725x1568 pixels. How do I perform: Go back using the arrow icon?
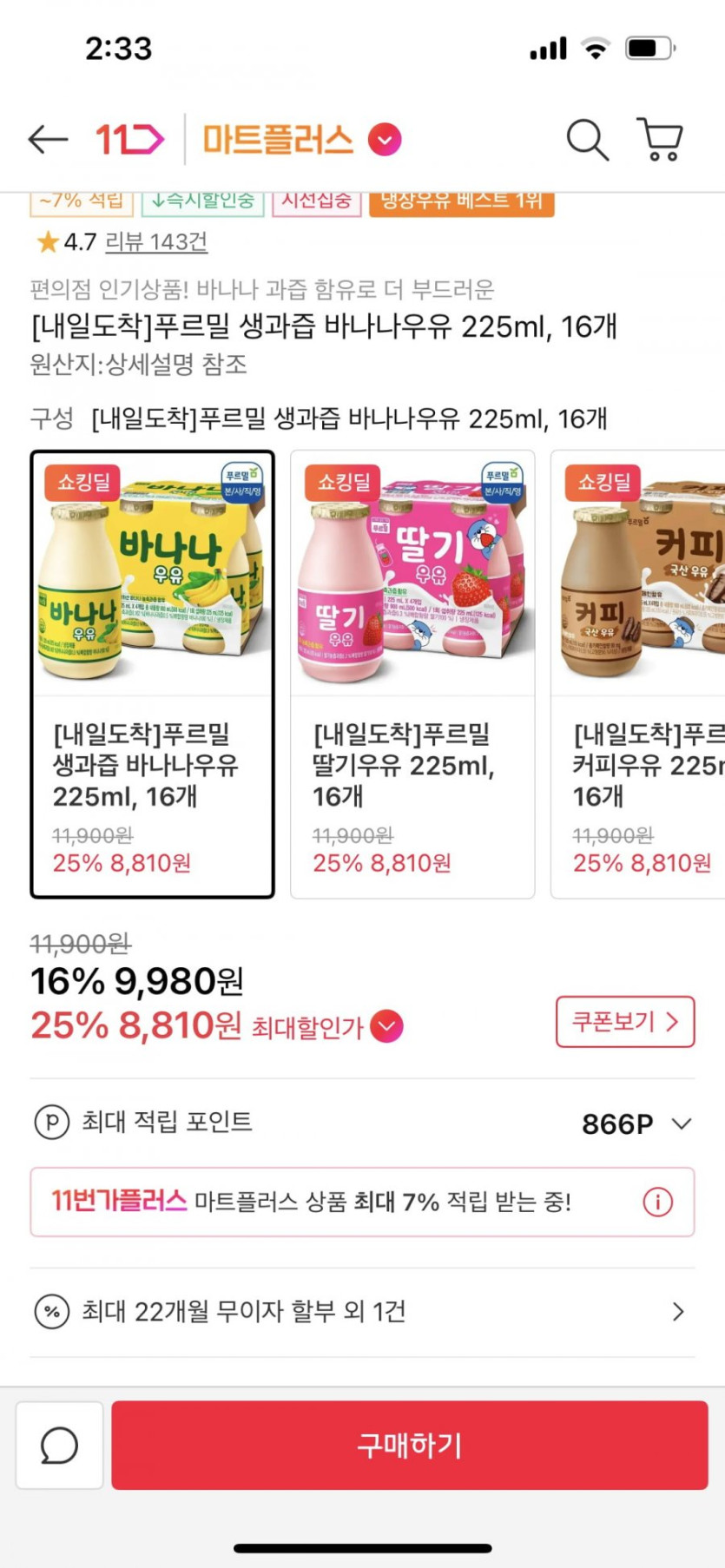48,139
